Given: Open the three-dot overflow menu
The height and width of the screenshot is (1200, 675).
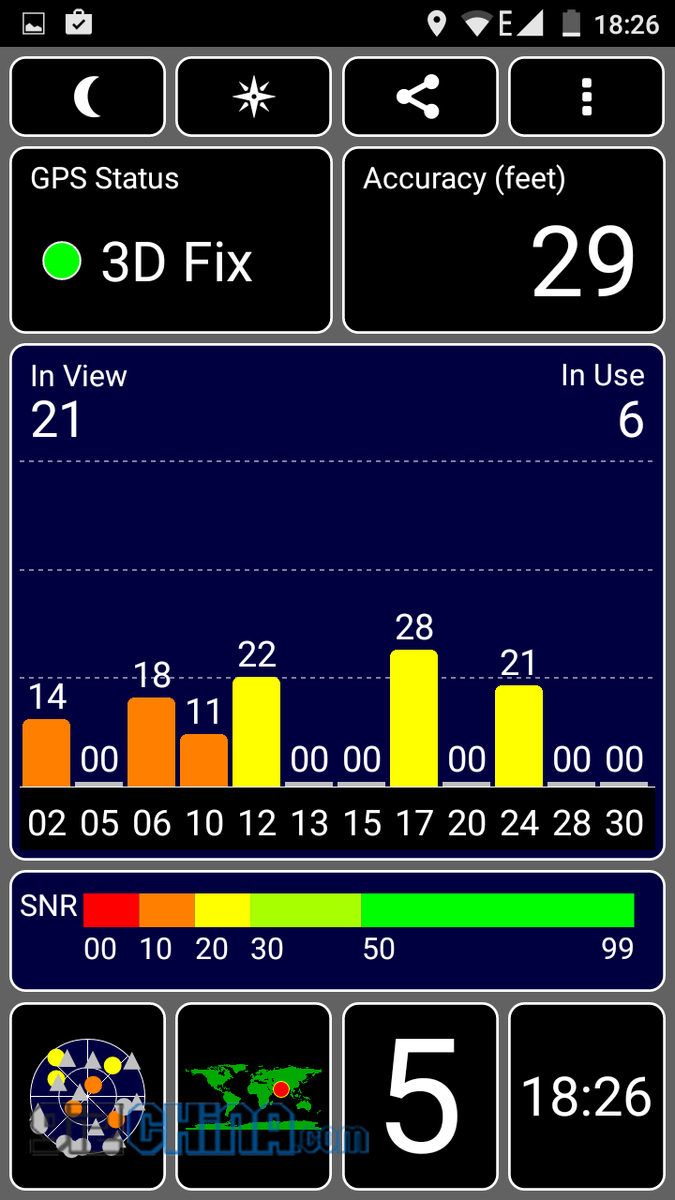Looking at the screenshot, I should (587, 97).
